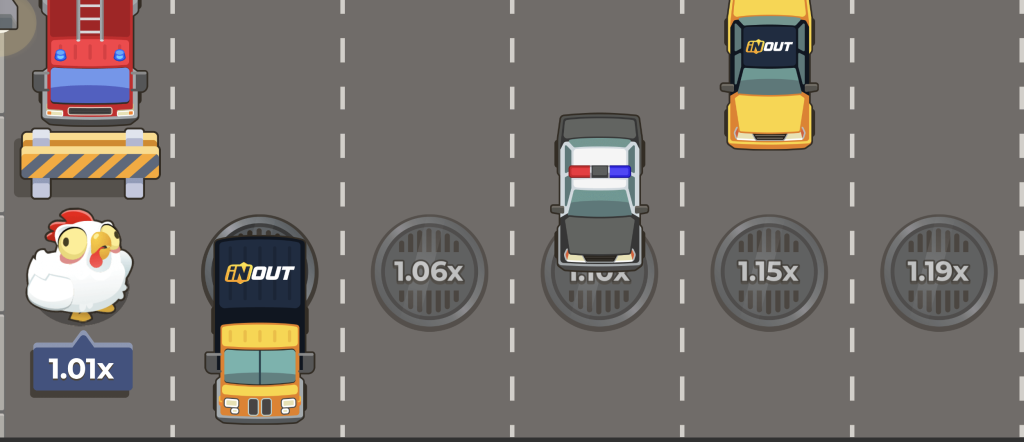Viewport: 1024px width, 442px height.
Task: Choose the 1.19x manhole multiplier
Action: point(938,272)
